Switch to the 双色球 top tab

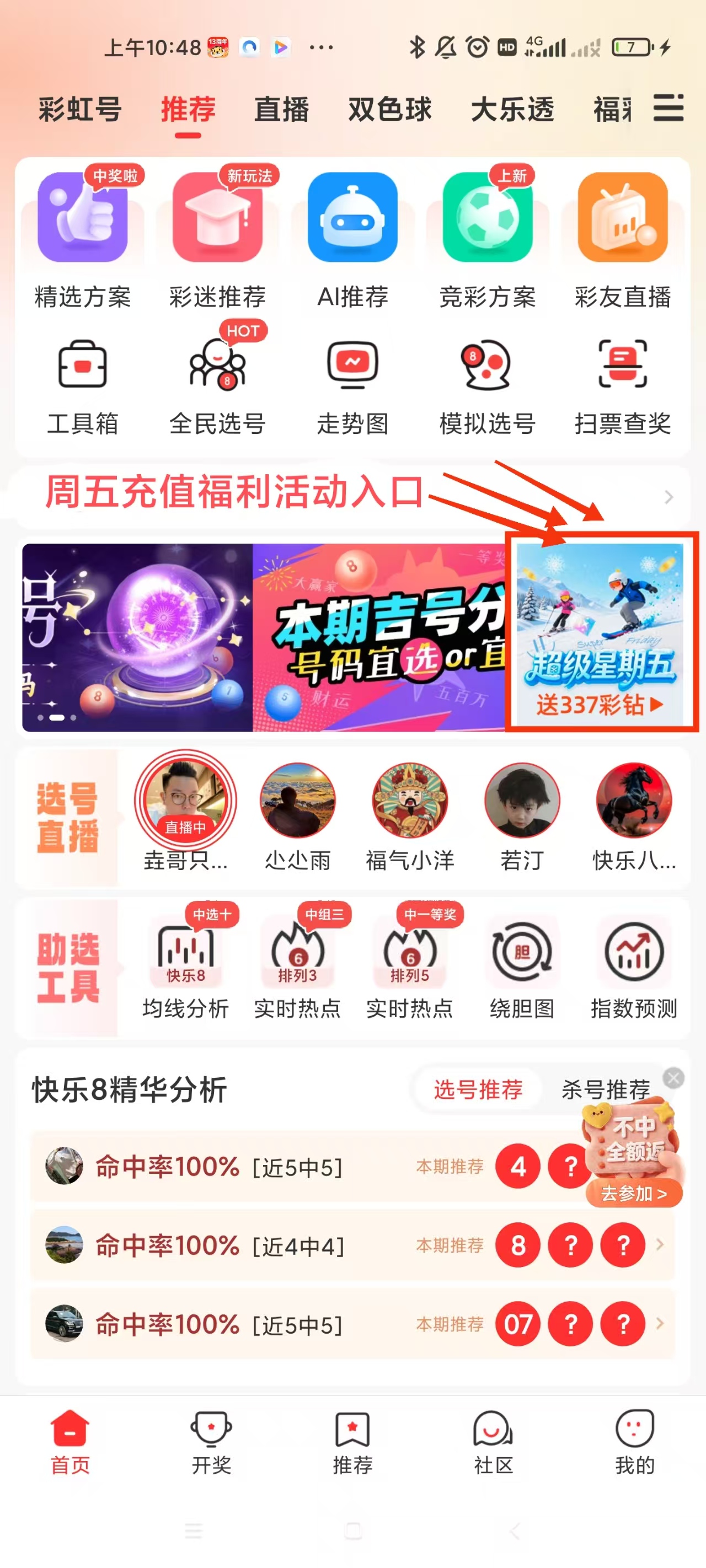pos(389,110)
